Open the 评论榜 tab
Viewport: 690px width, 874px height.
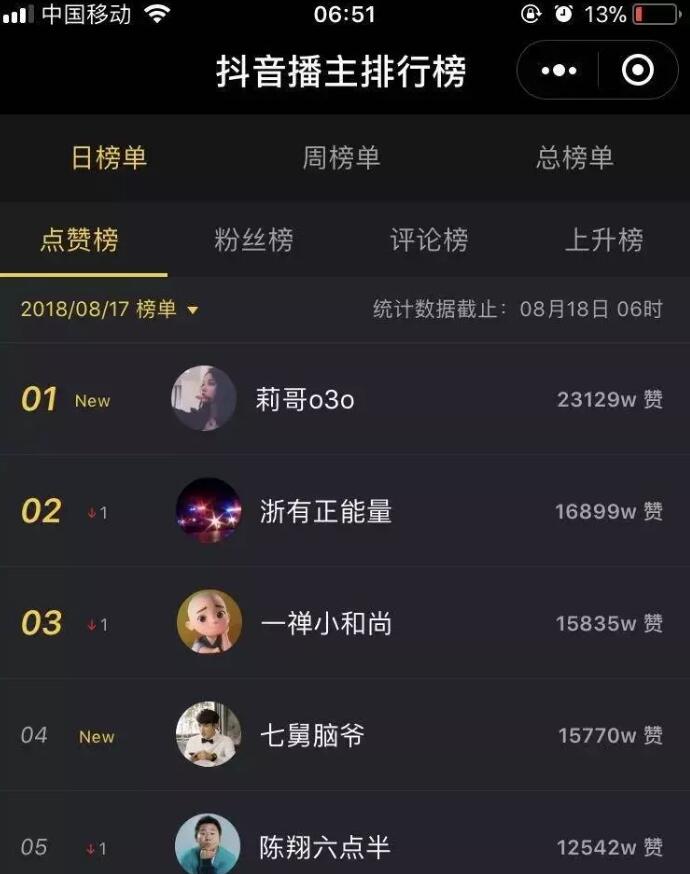click(x=429, y=240)
